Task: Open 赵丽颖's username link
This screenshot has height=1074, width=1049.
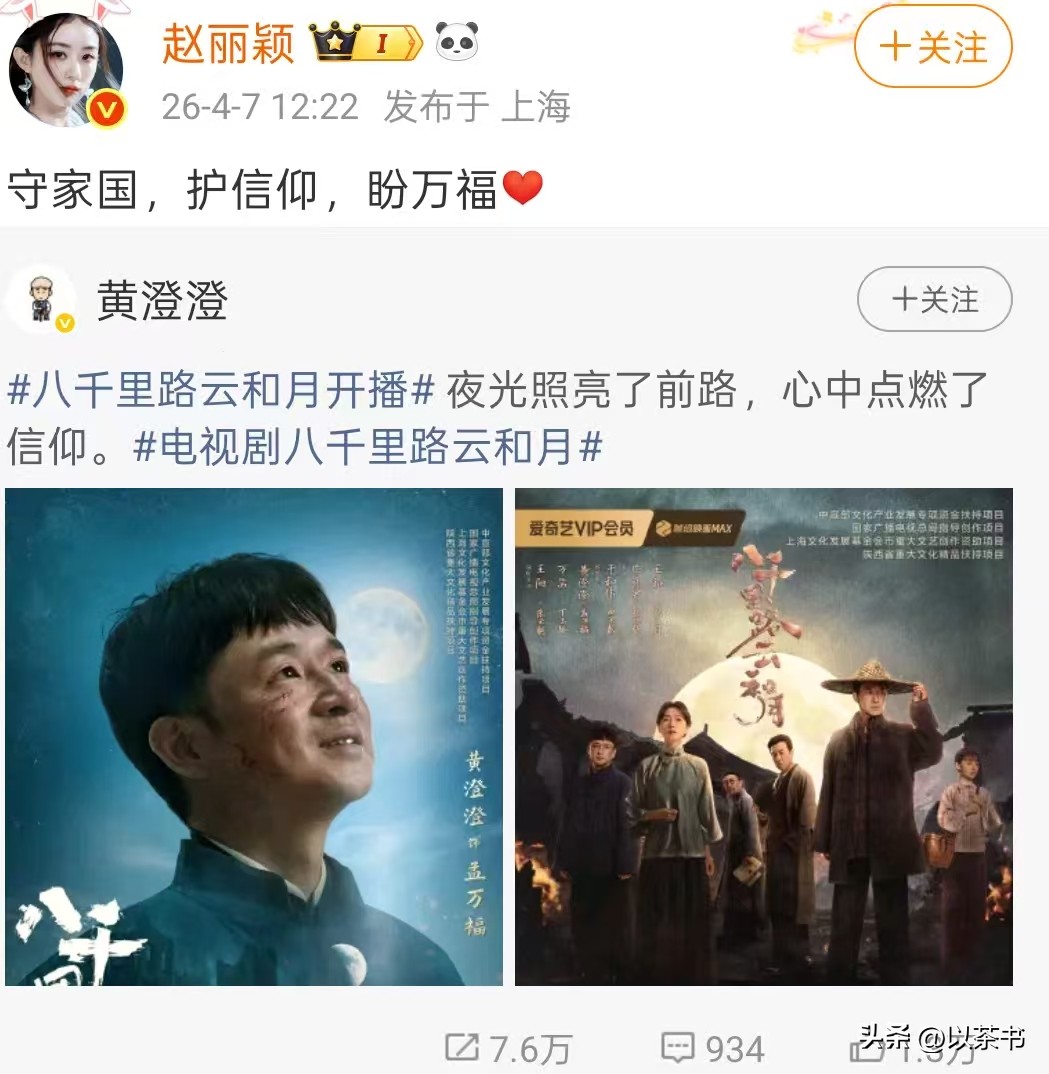Action: coord(229,44)
